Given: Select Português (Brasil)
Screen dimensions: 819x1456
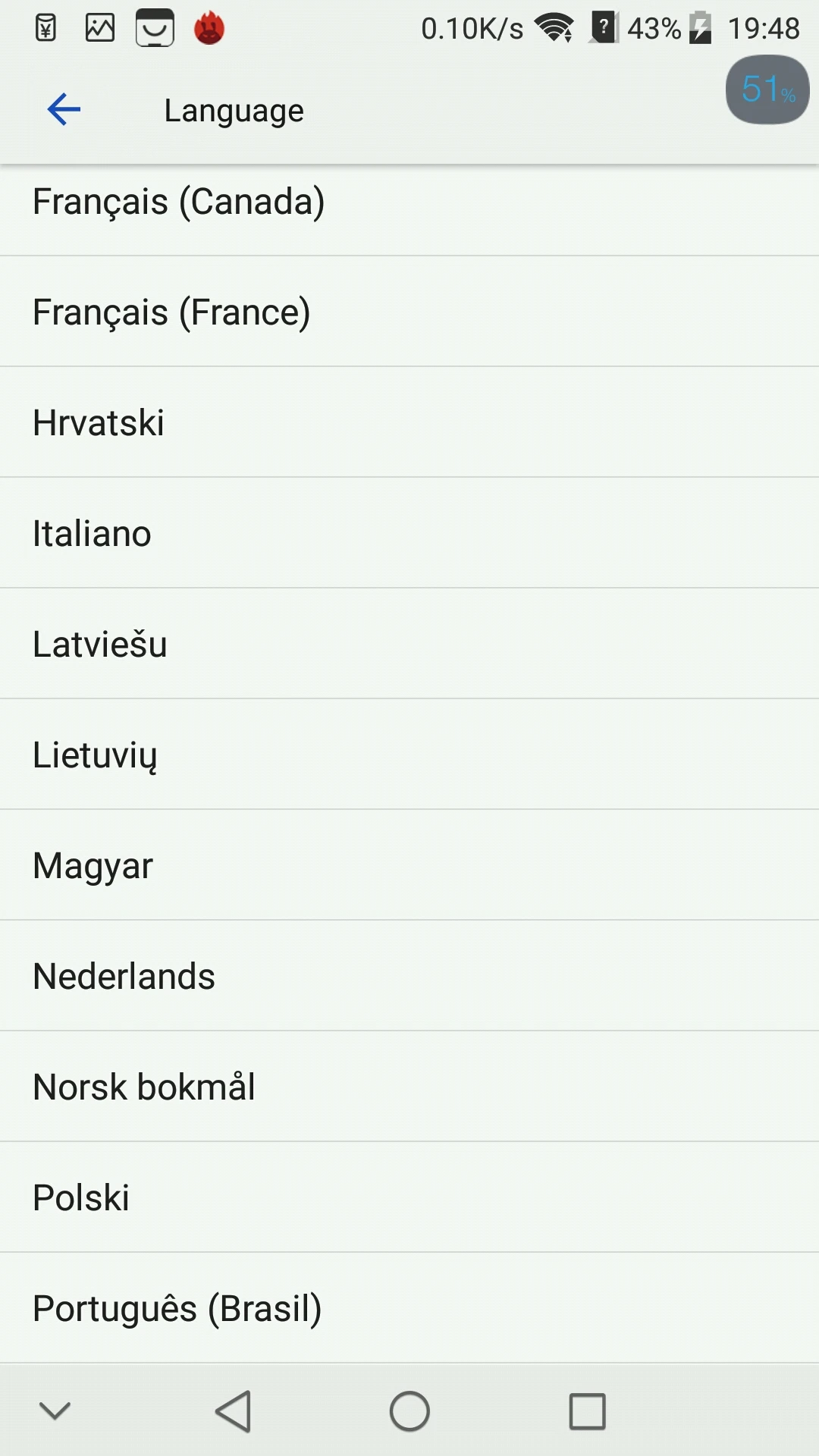Looking at the screenshot, I should (x=409, y=1308).
